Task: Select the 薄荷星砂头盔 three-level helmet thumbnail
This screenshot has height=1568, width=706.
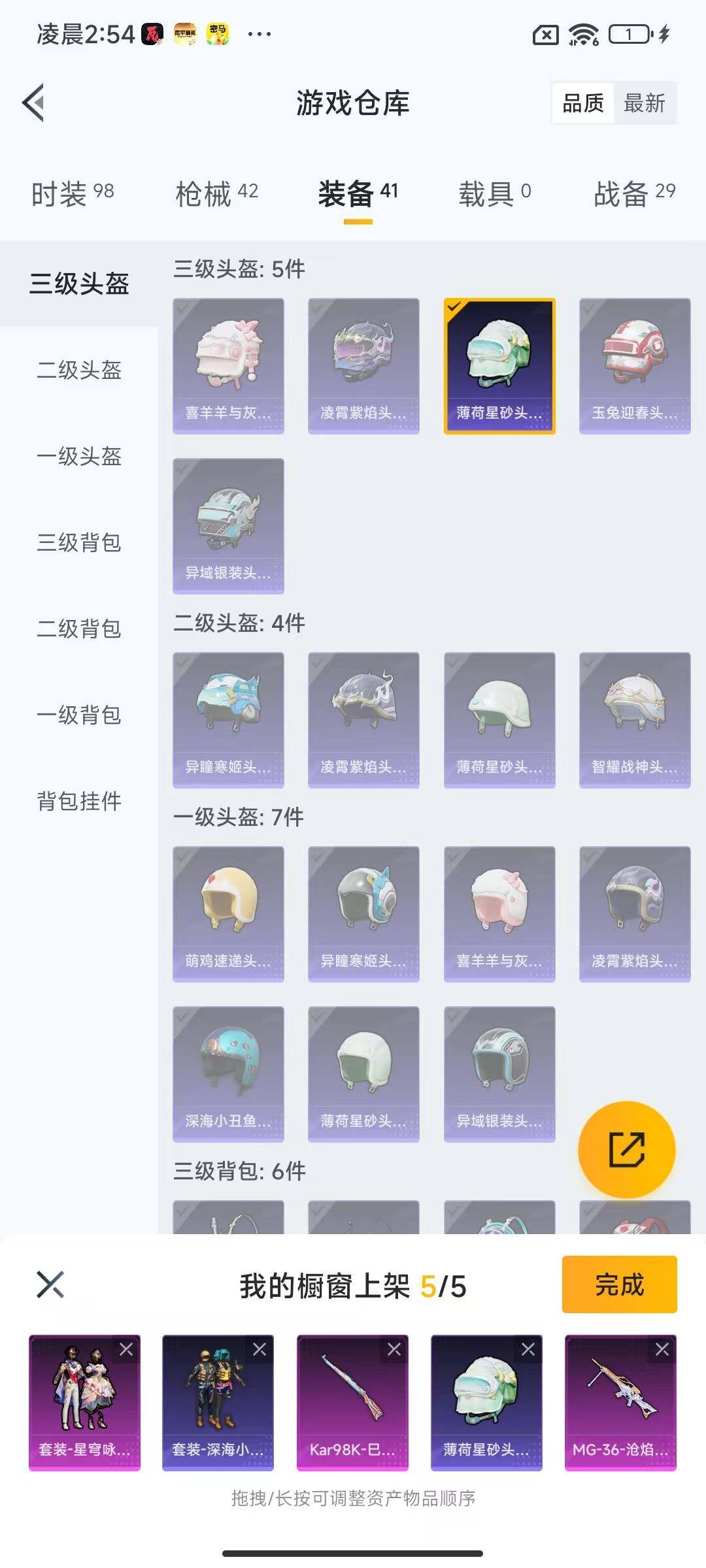Action: 498,366
